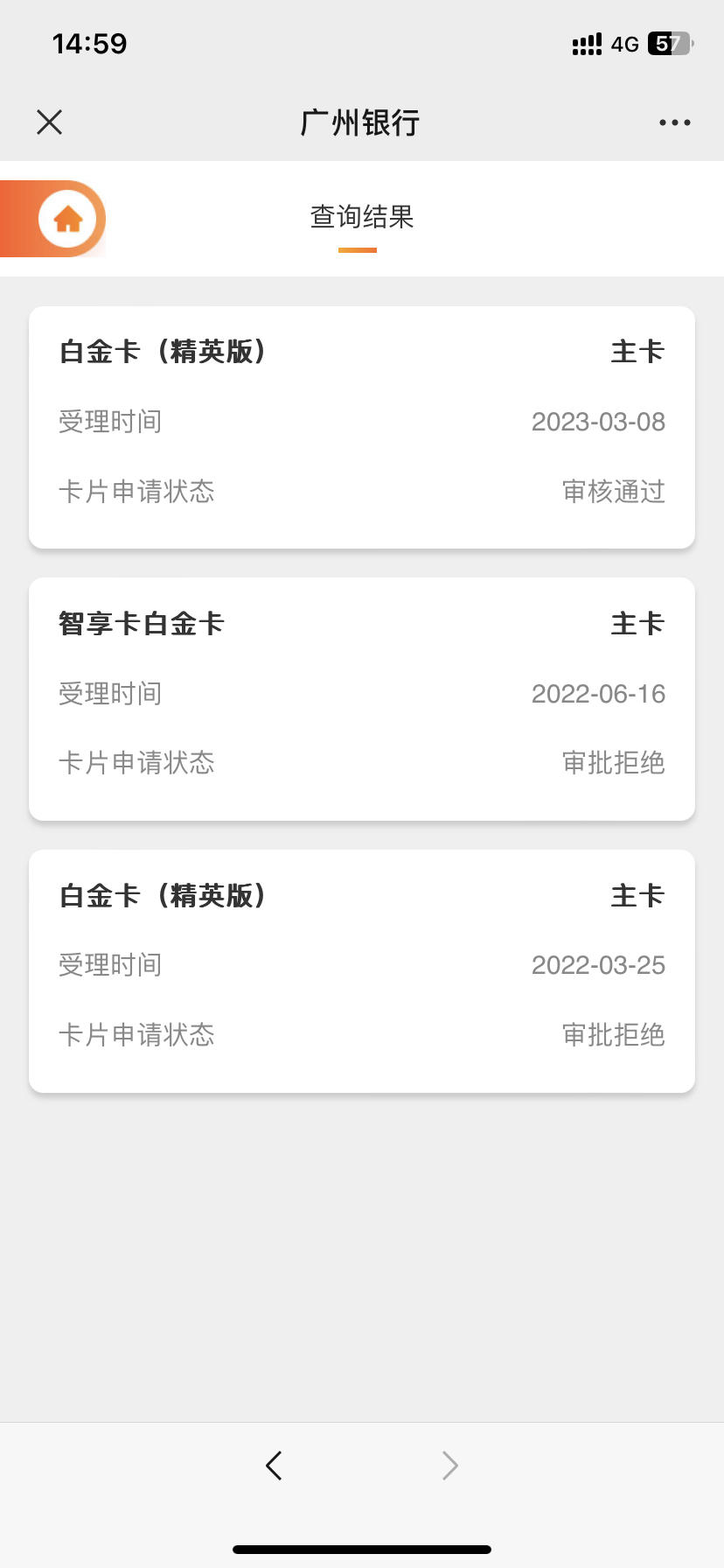This screenshot has width=724, height=1568.
Task: Open the three-dot more options menu
Action: 674,122
